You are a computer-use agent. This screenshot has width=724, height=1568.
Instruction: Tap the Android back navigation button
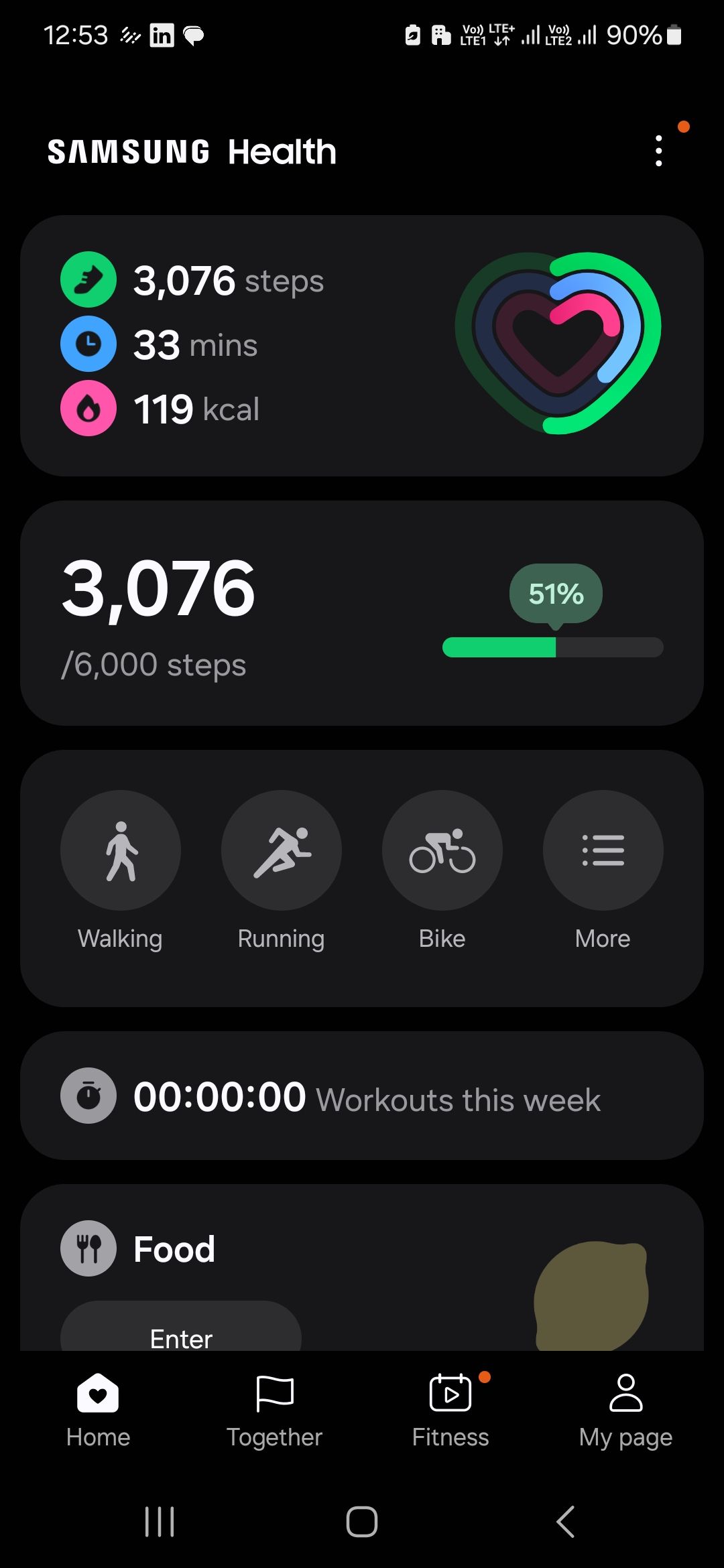(564, 1521)
